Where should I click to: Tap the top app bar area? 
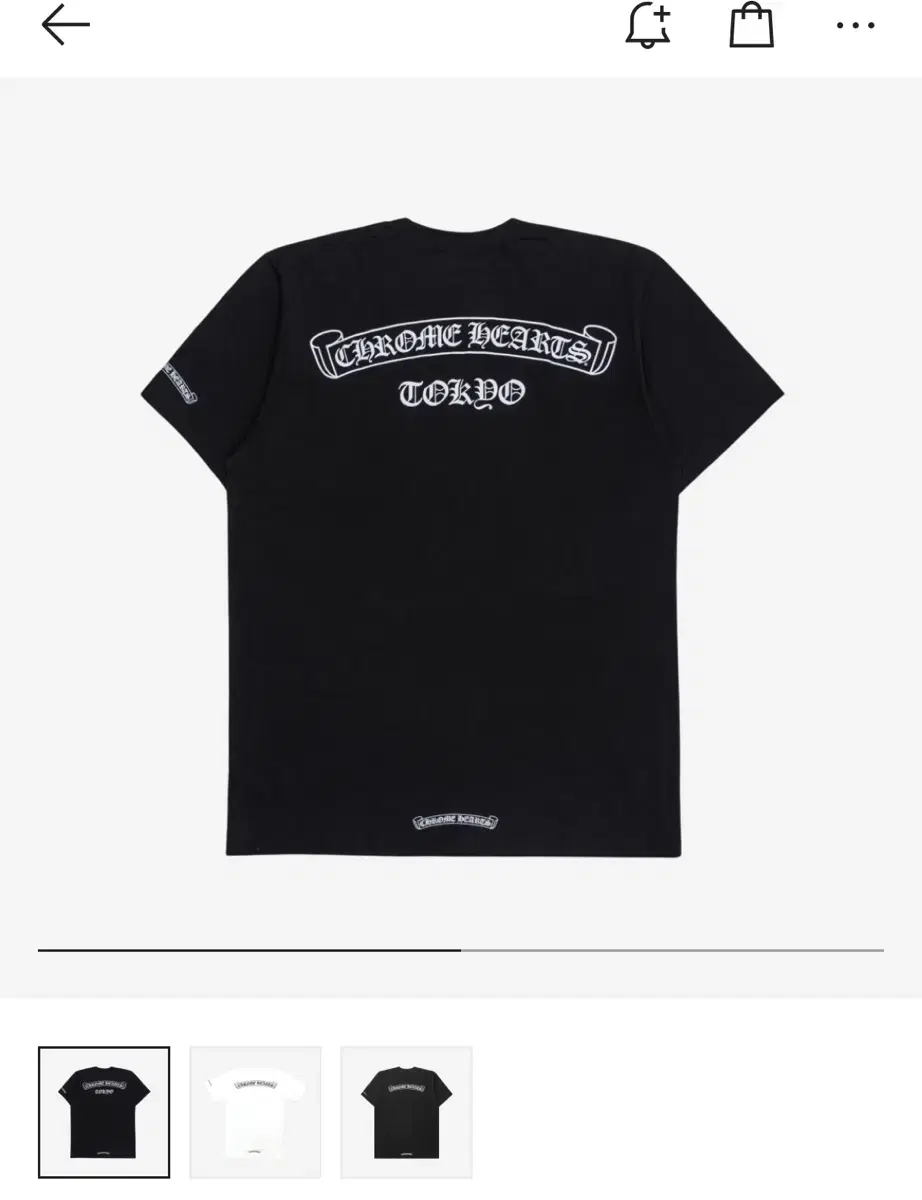461,27
